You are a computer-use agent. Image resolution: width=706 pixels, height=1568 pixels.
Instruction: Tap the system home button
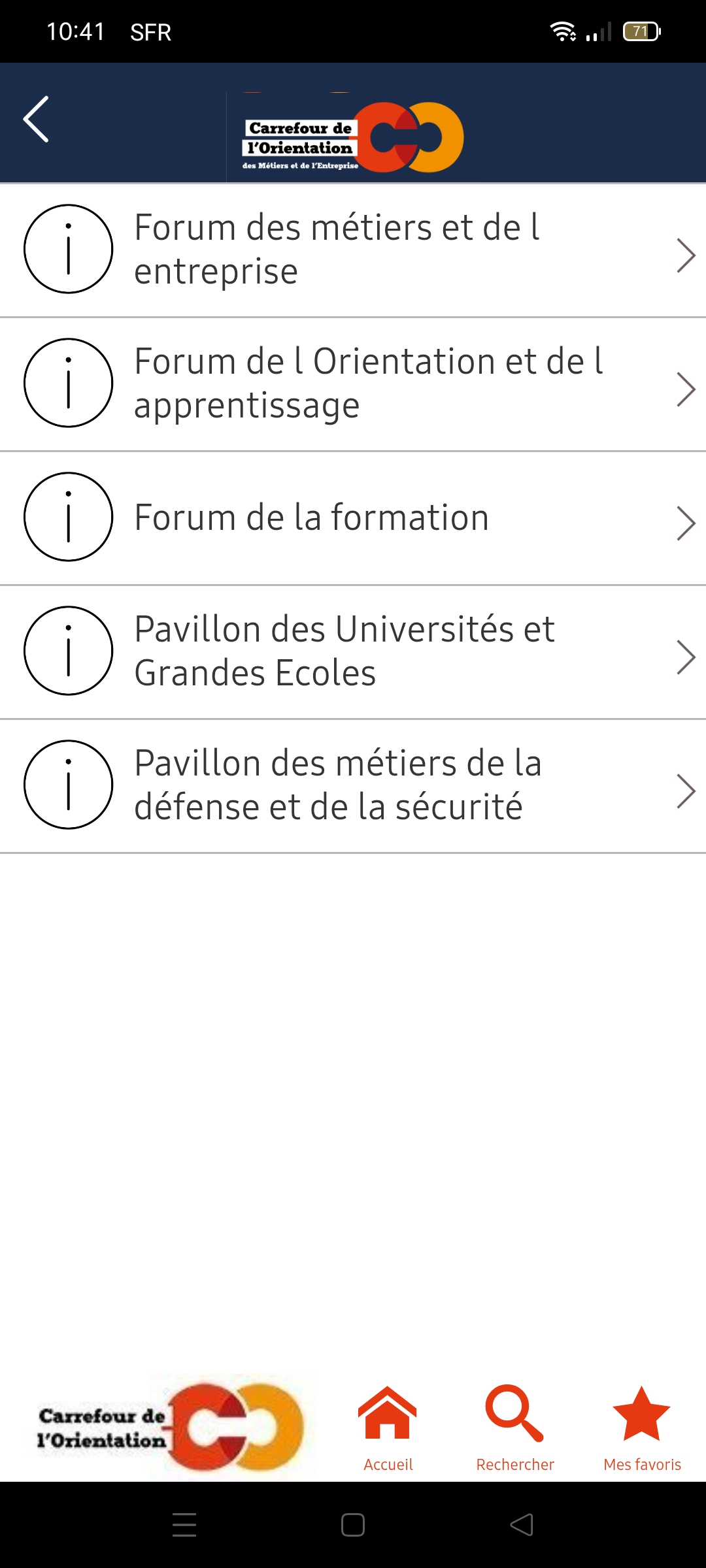[x=353, y=1525]
